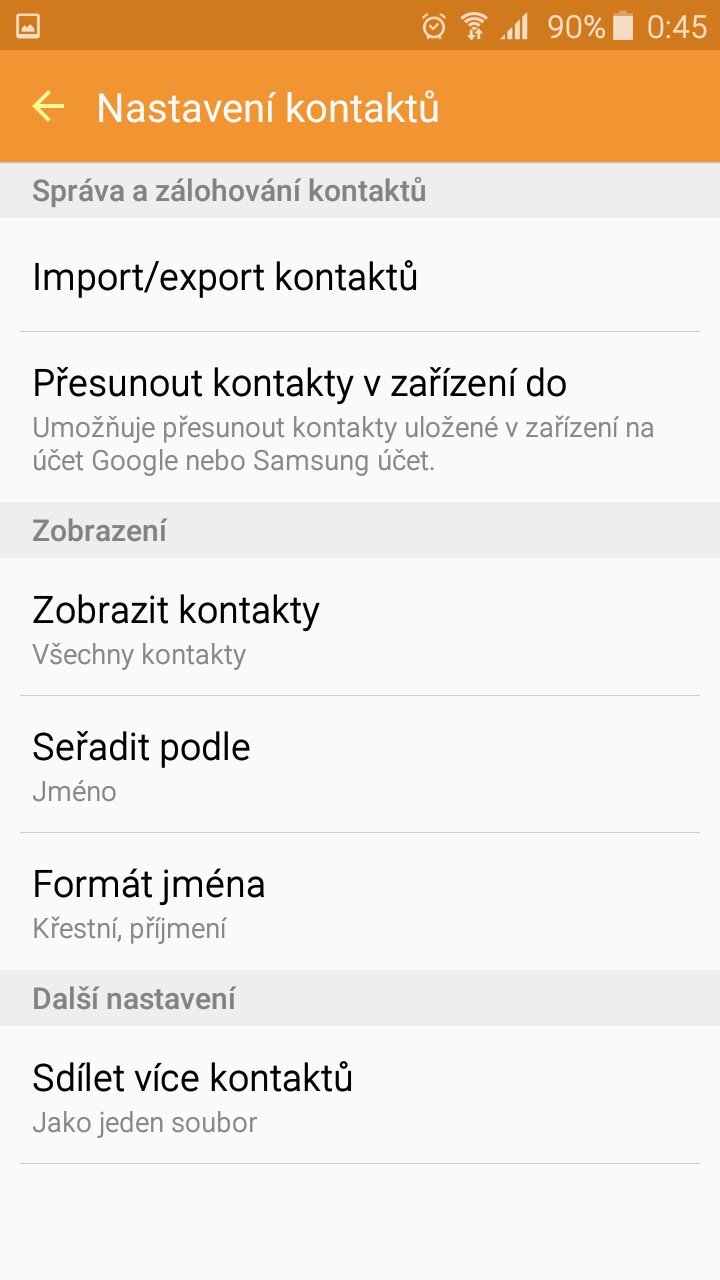
Task: Open Import/export kontaktů
Action: pos(360,277)
